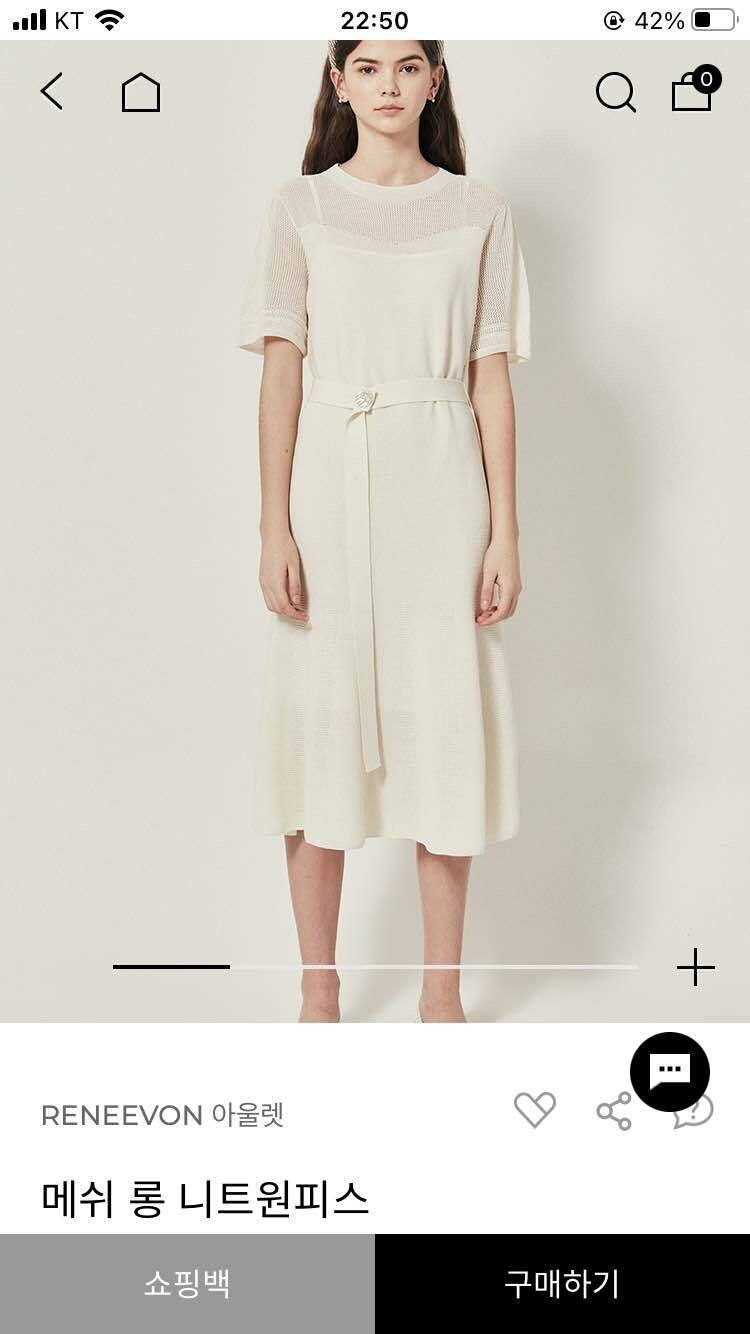Open the home page icon

[141, 93]
